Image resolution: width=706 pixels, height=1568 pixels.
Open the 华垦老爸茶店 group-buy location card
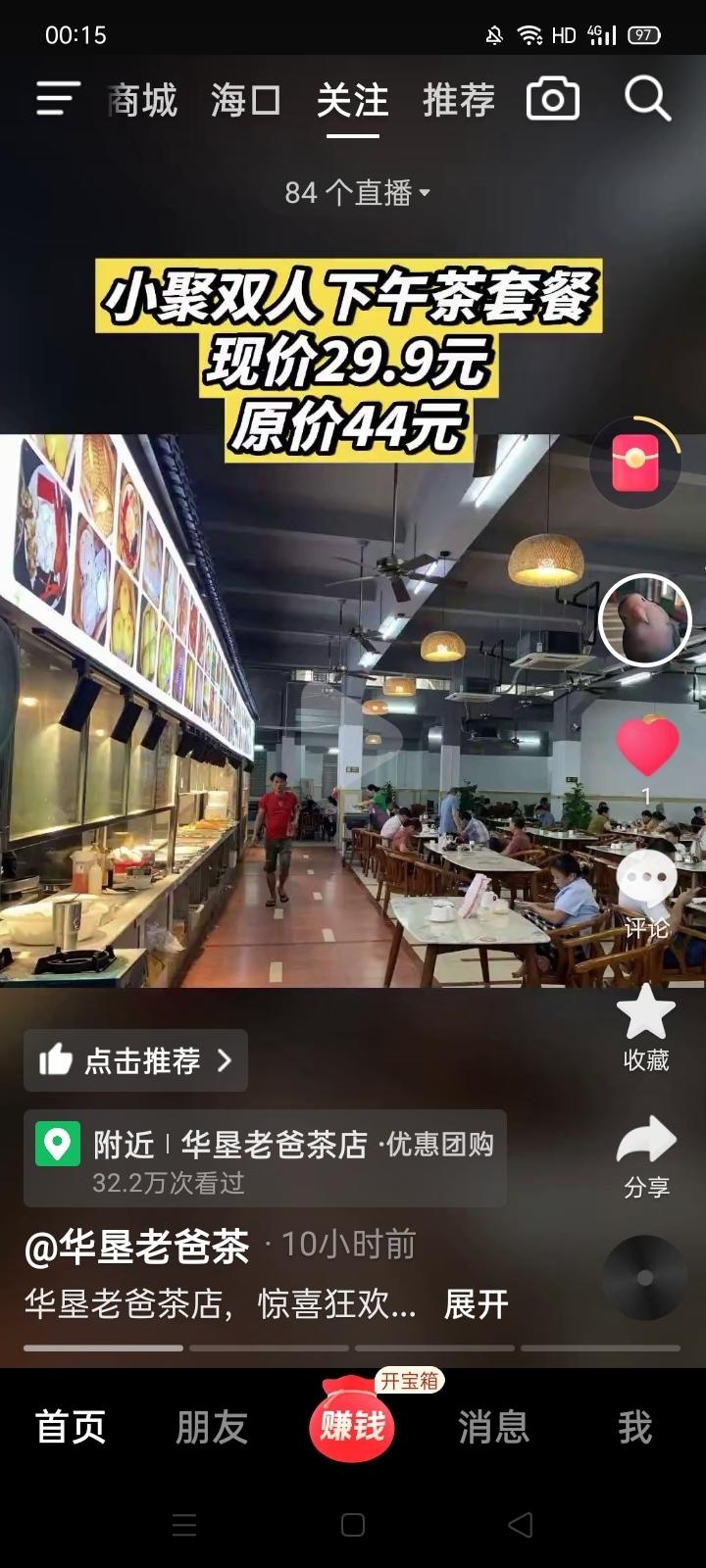[x=265, y=1157]
